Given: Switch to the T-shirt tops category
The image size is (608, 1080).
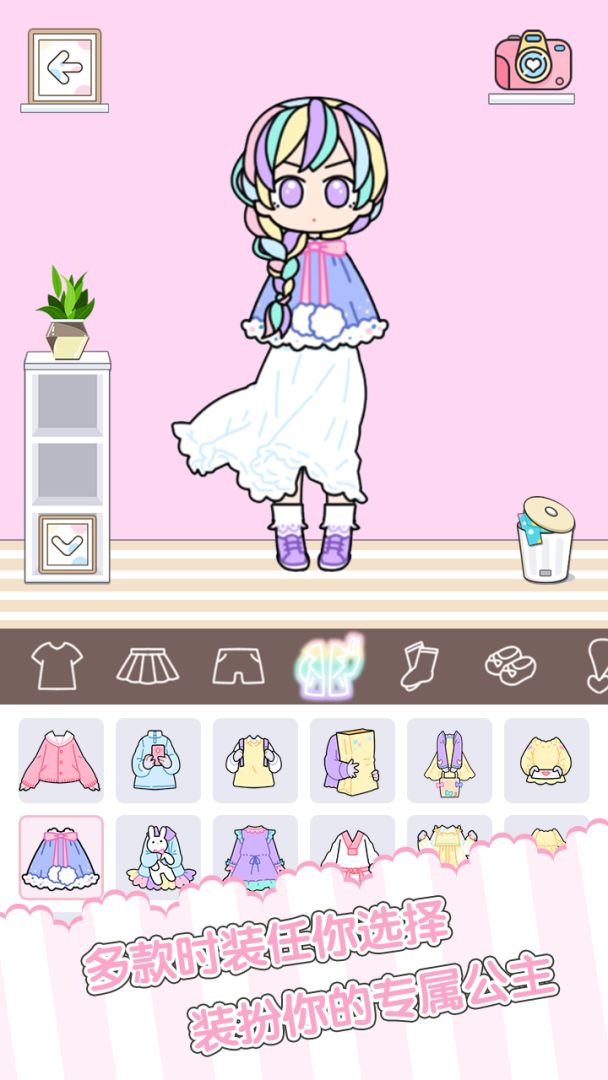Looking at the screenshot, I should click(x=56, y=665).
